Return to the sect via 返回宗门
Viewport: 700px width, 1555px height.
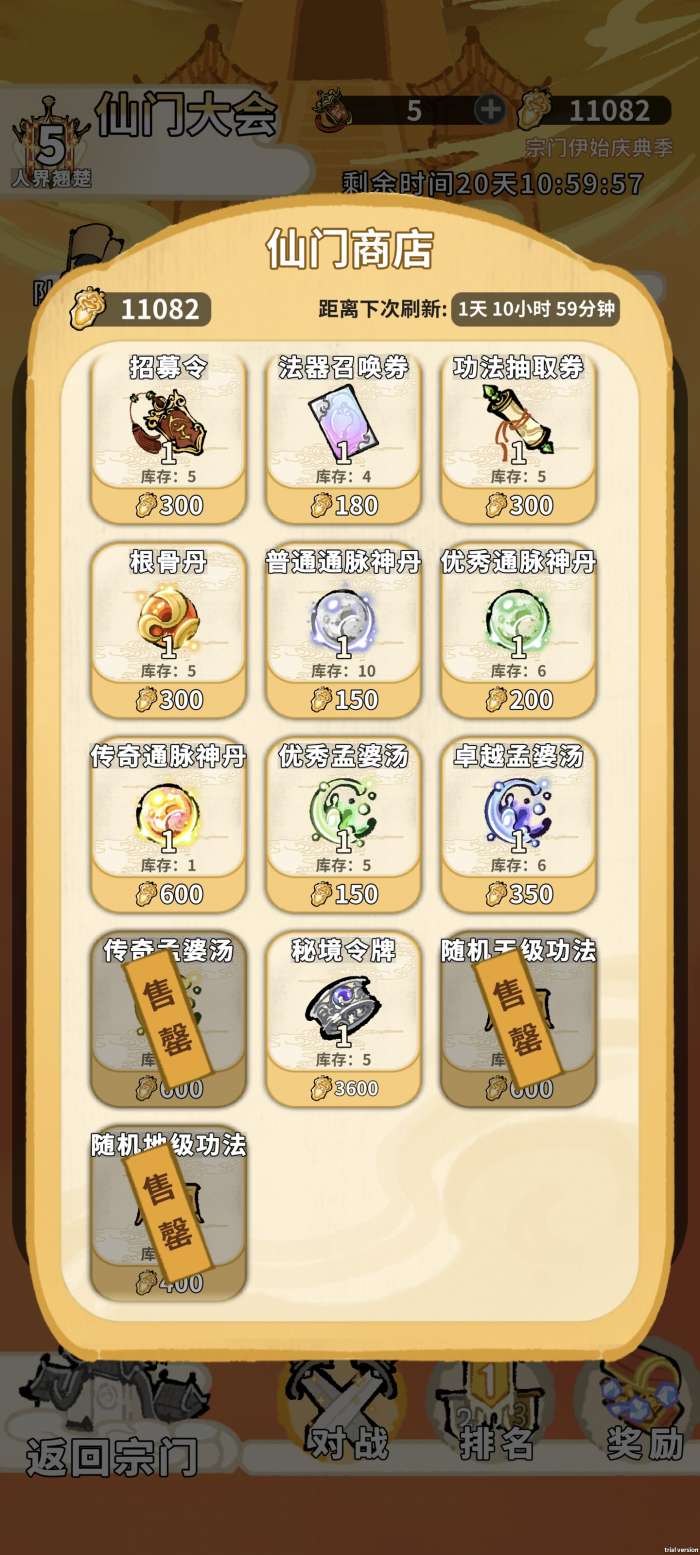click(x=110, y=1455)
